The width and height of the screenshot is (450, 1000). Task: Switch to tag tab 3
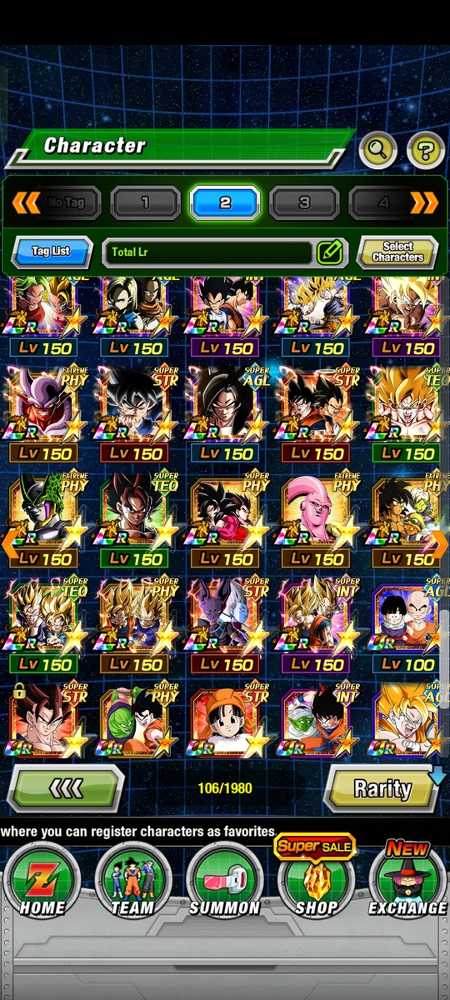click(x=304, y=203)
